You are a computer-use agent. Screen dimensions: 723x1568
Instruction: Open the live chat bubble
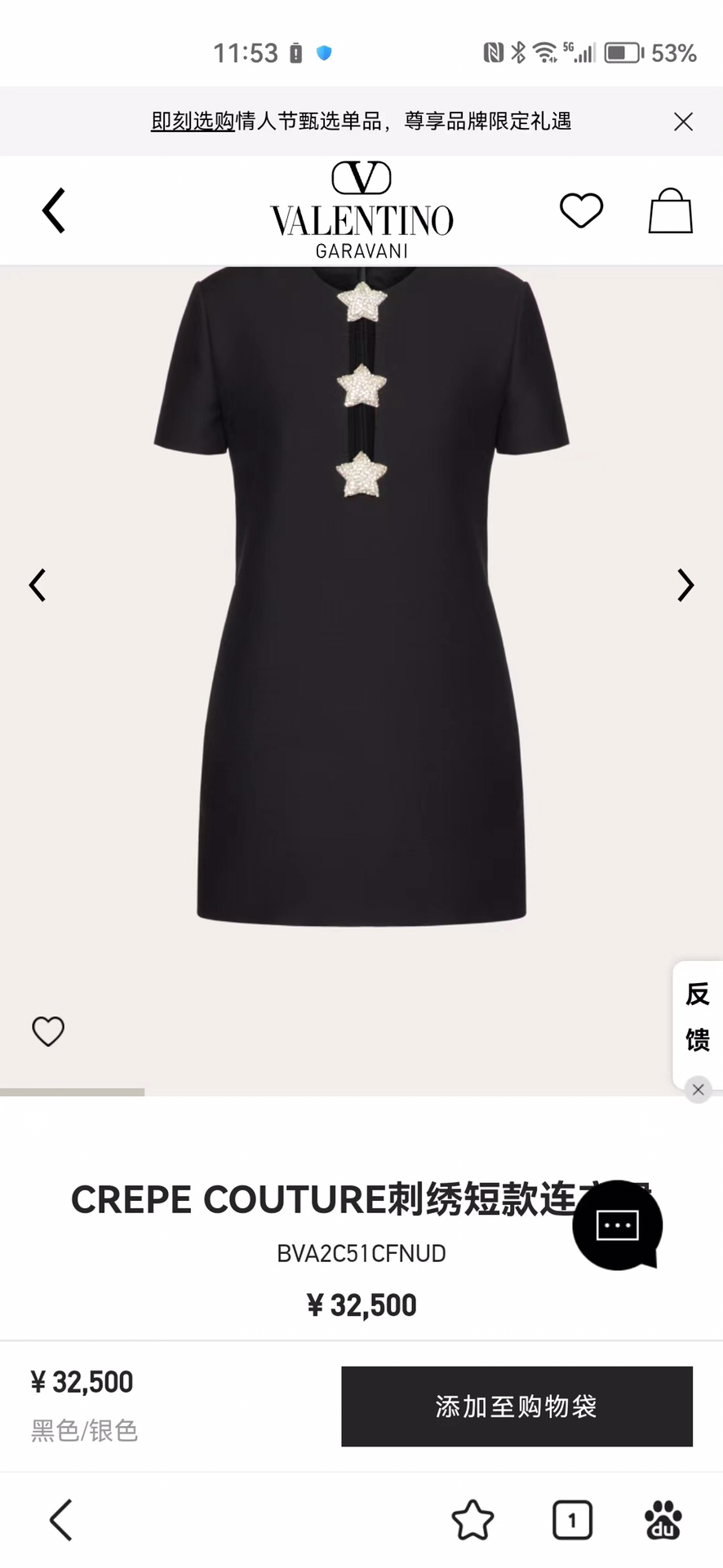pos(617,1225)
